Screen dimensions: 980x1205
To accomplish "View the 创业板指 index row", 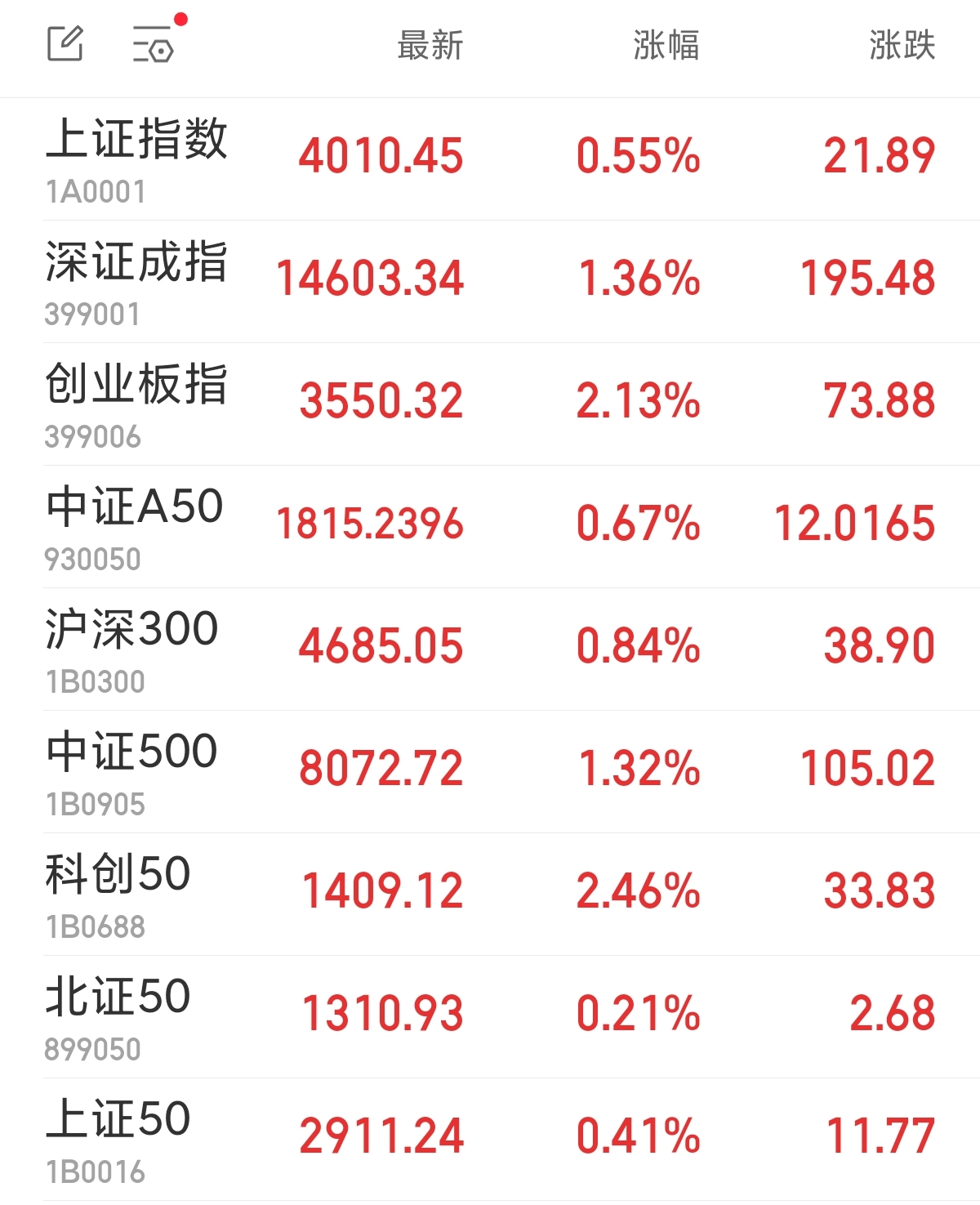I will pos(136,403).
